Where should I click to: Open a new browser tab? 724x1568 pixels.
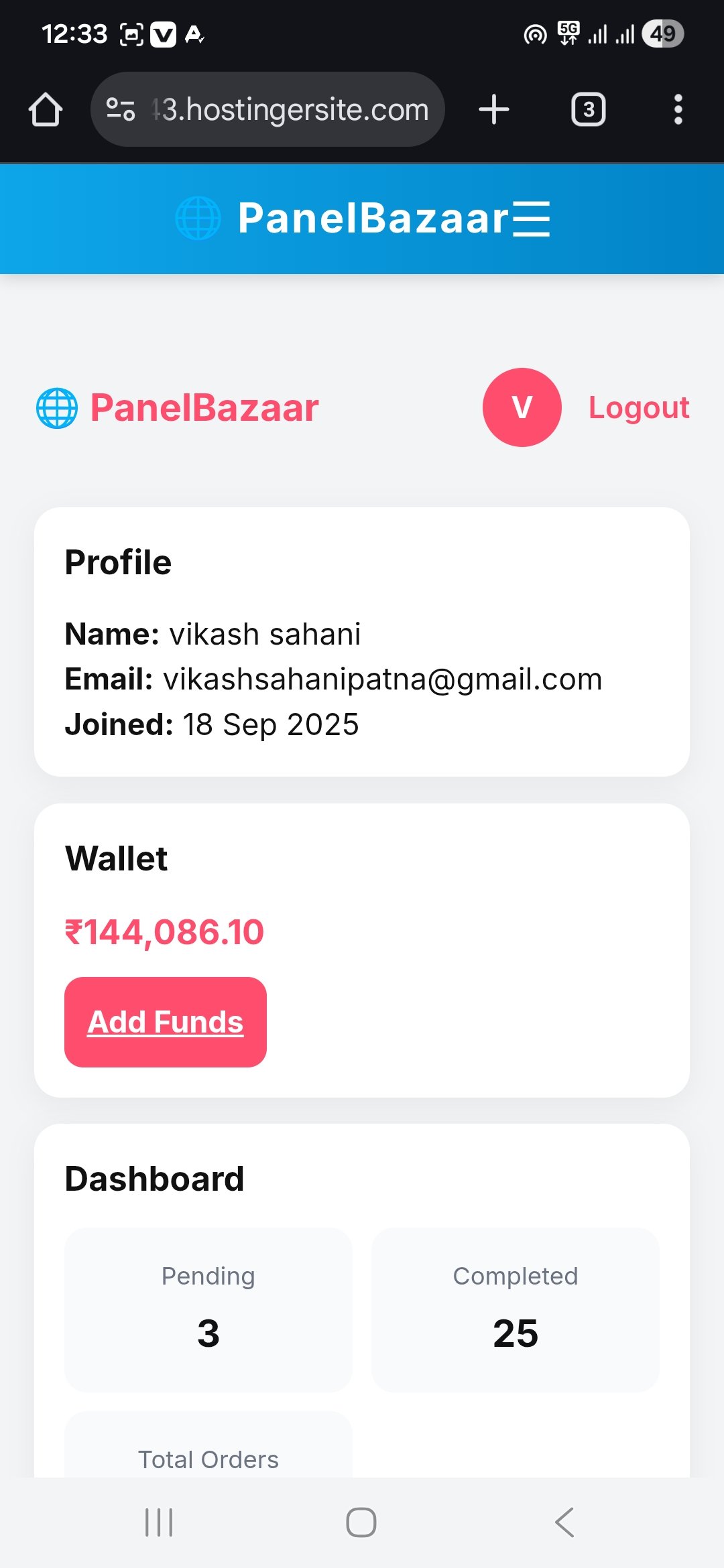(x=494, y=109)
